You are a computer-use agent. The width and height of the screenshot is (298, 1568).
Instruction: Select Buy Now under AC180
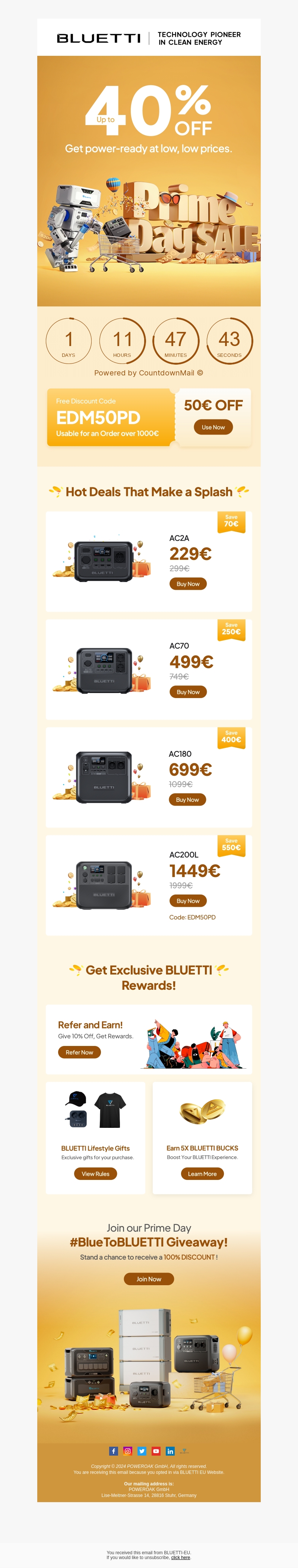(187, 800)
